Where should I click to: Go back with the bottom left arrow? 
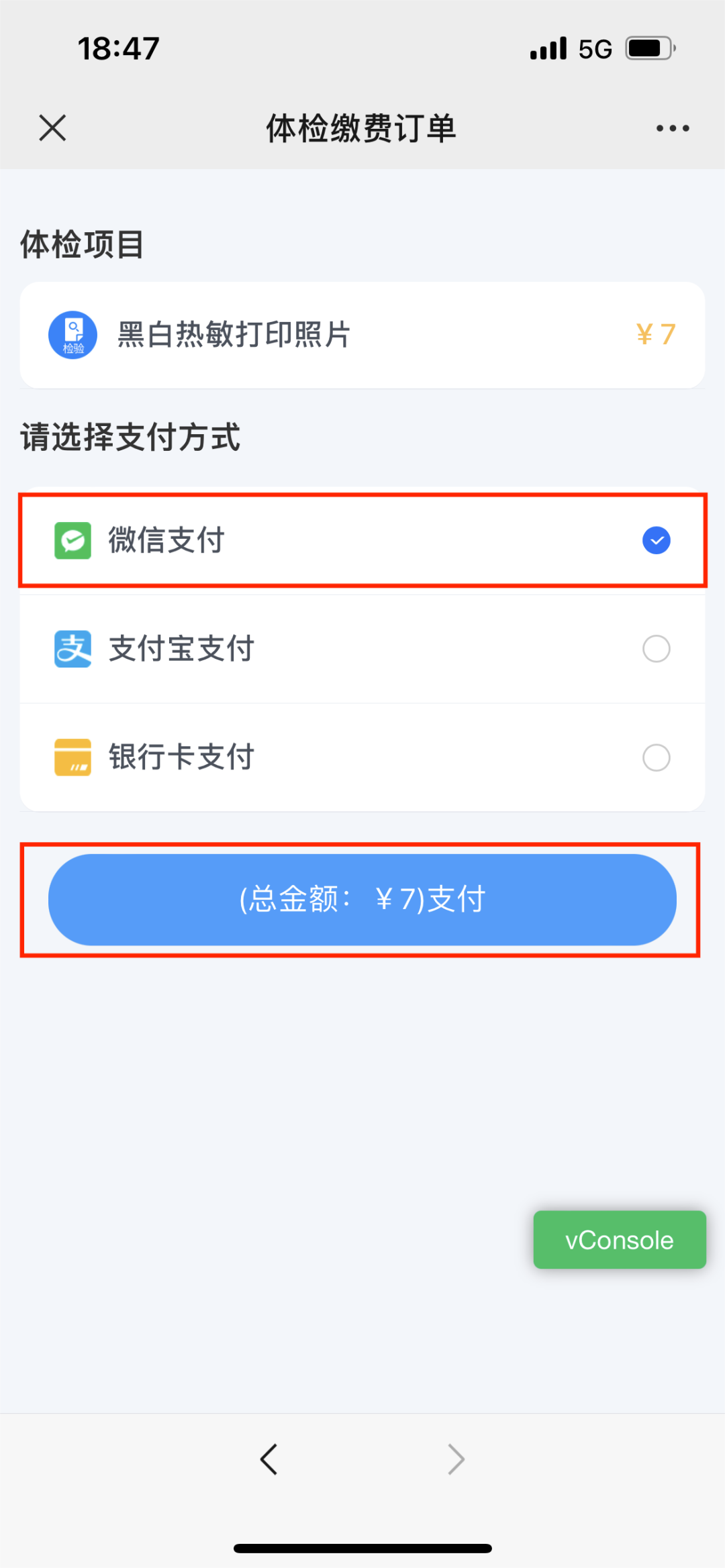(x=269, y=1459)
